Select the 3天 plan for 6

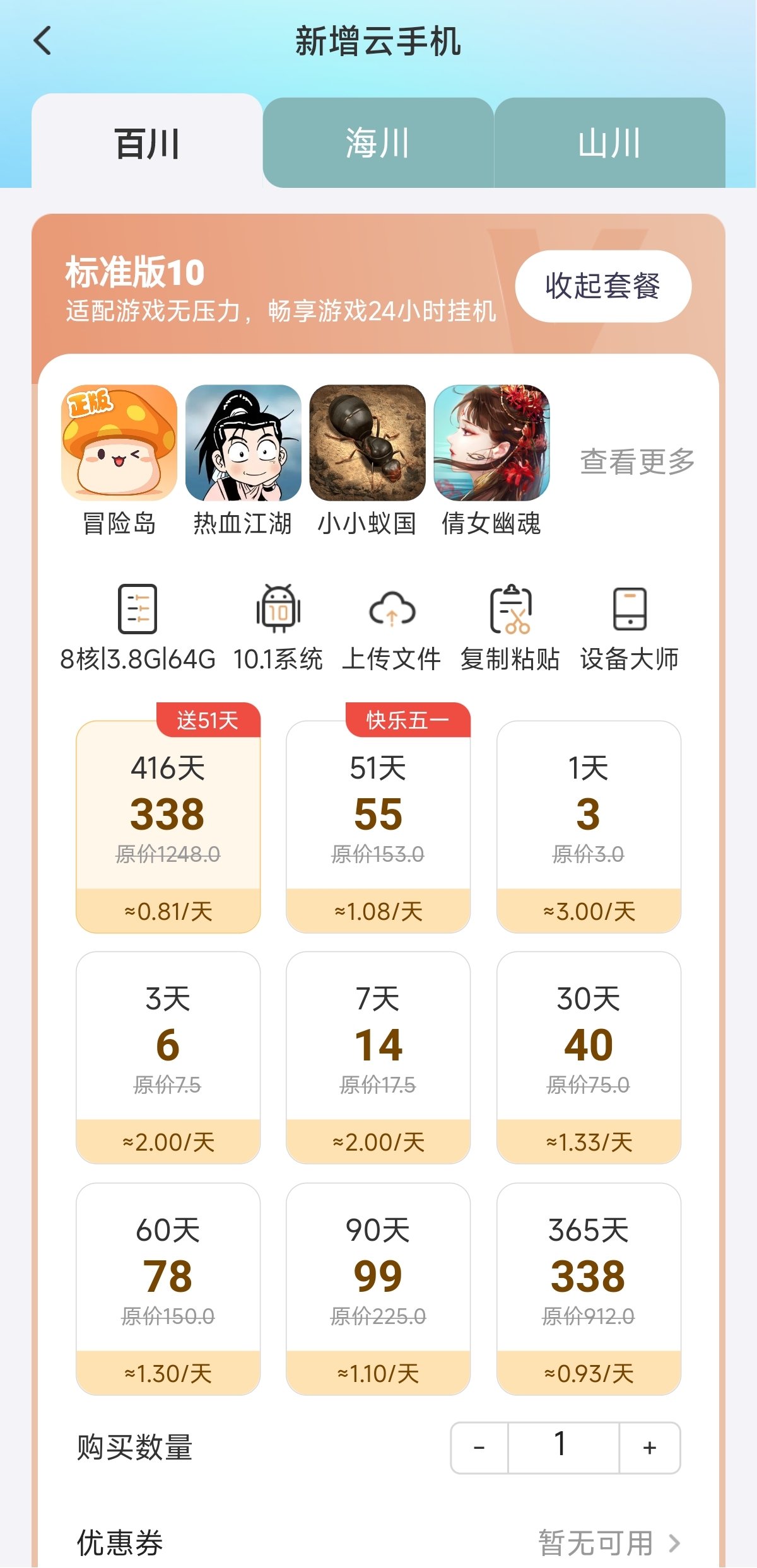click(168, 1057)
